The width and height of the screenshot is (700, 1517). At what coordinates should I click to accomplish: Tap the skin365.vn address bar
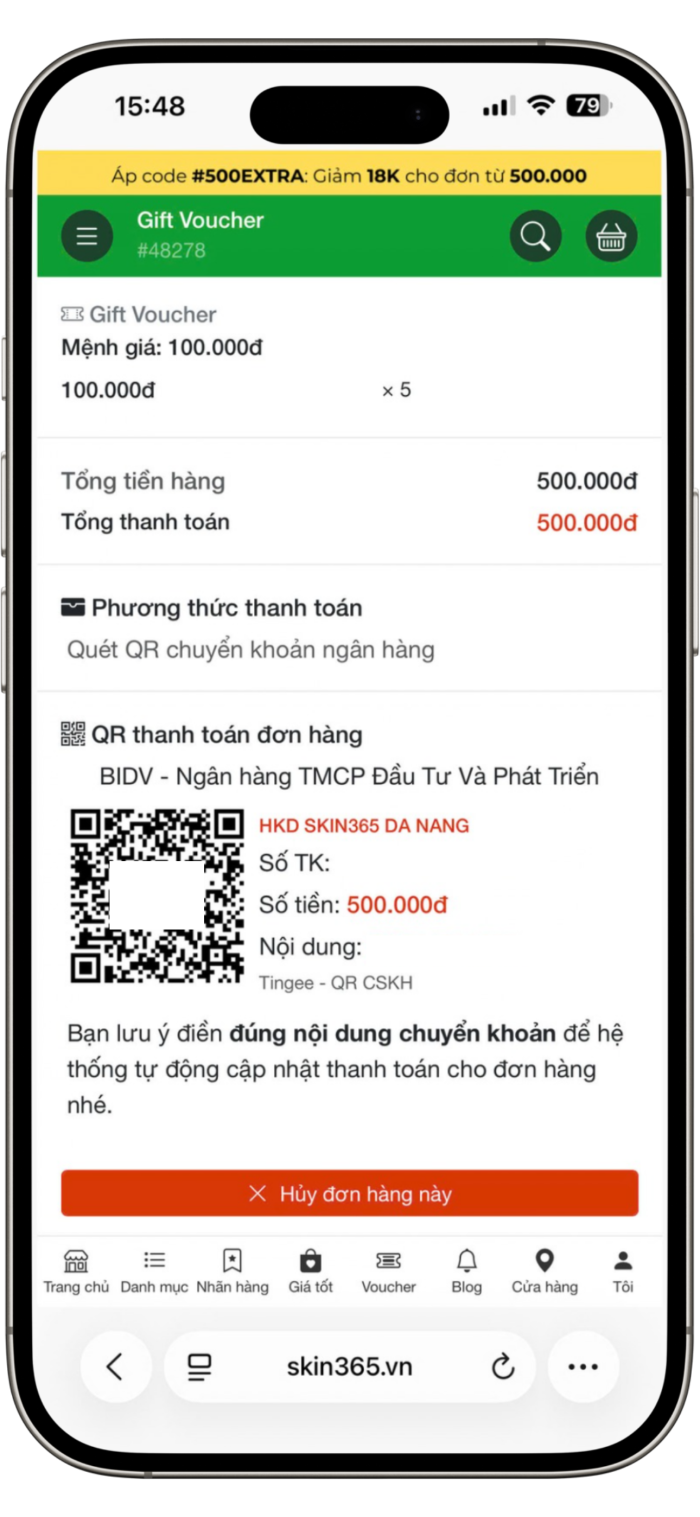point(349,1367)
